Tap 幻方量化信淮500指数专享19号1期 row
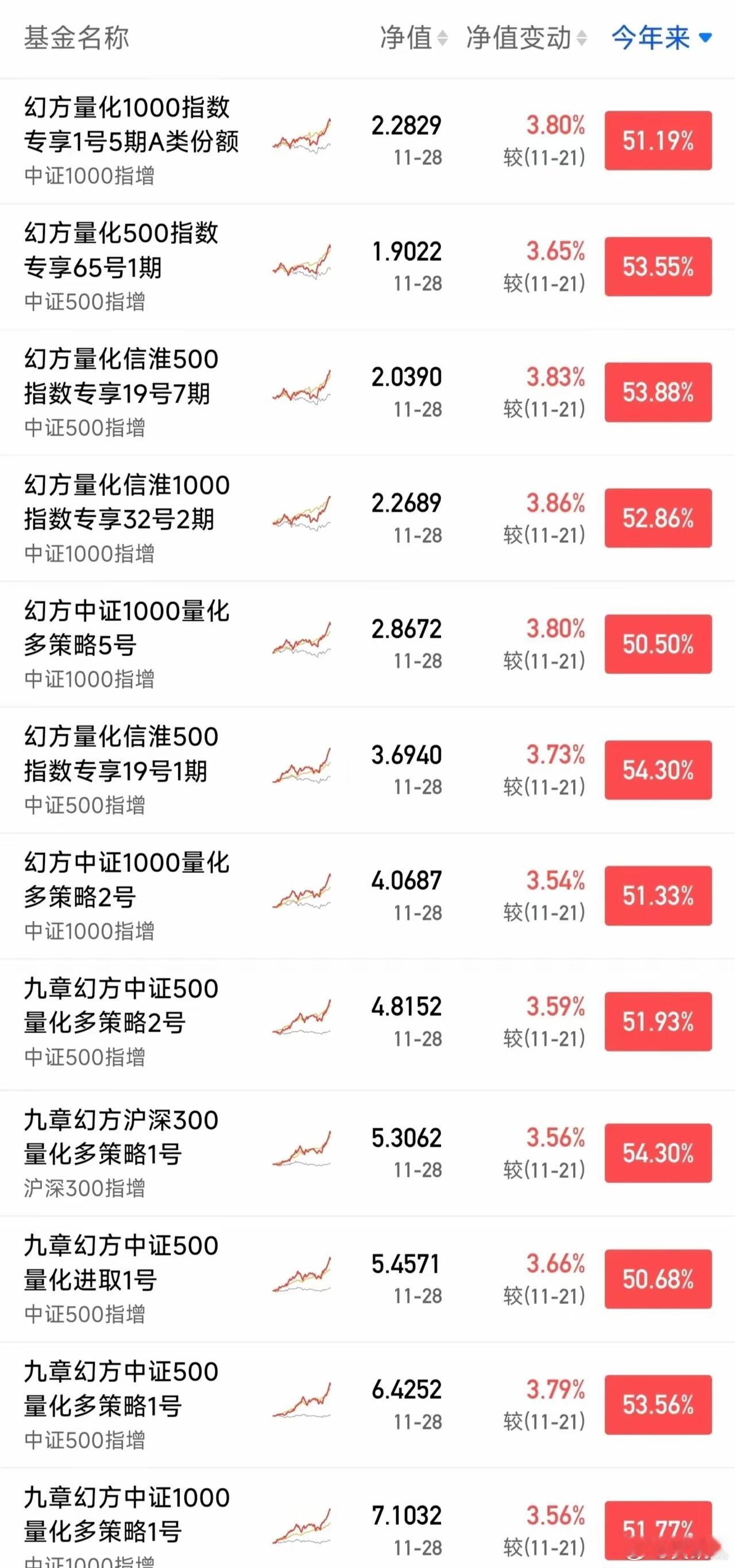 [x=121, y=754]
